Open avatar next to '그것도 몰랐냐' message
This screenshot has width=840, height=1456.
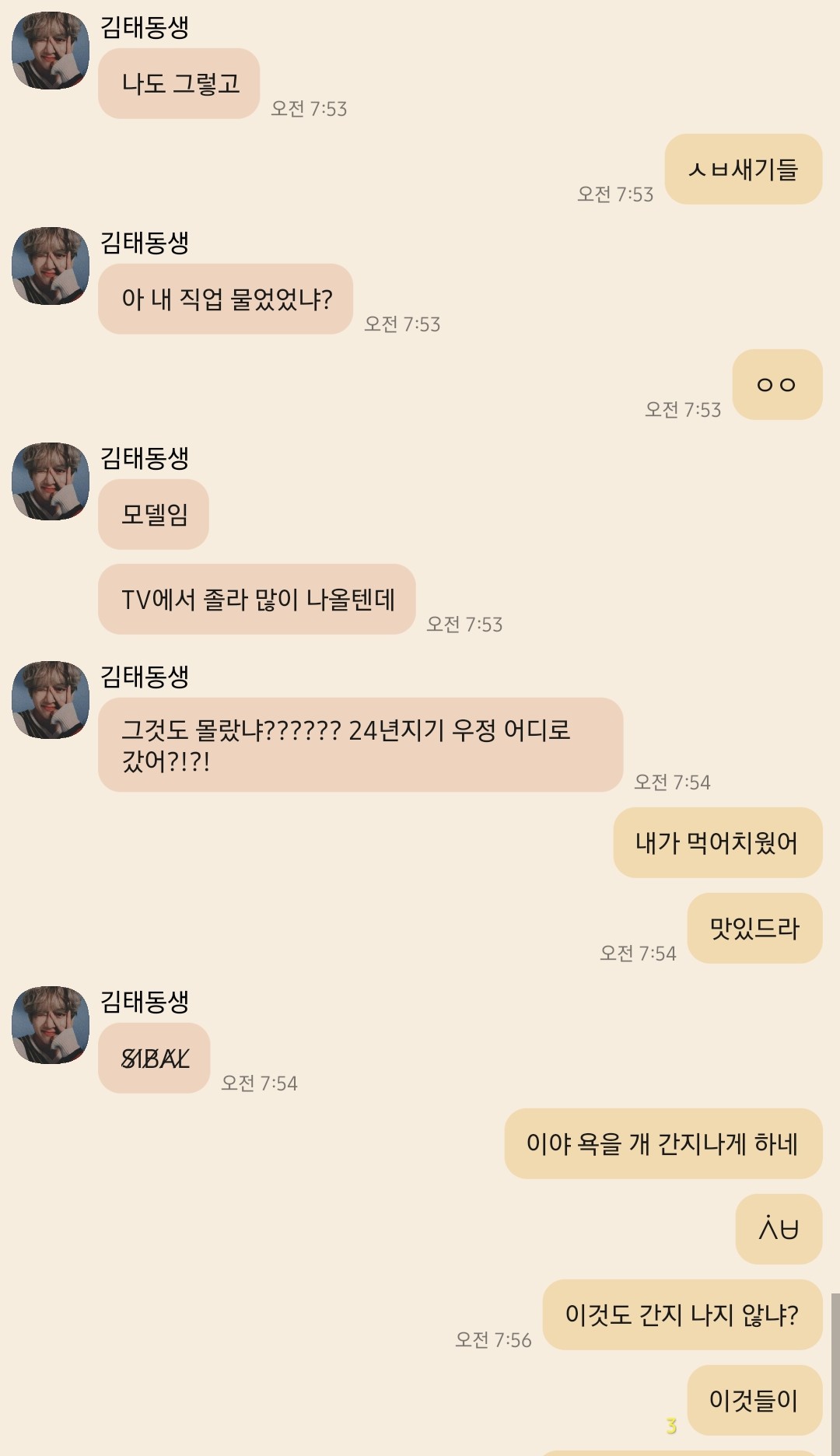[51, 700]
